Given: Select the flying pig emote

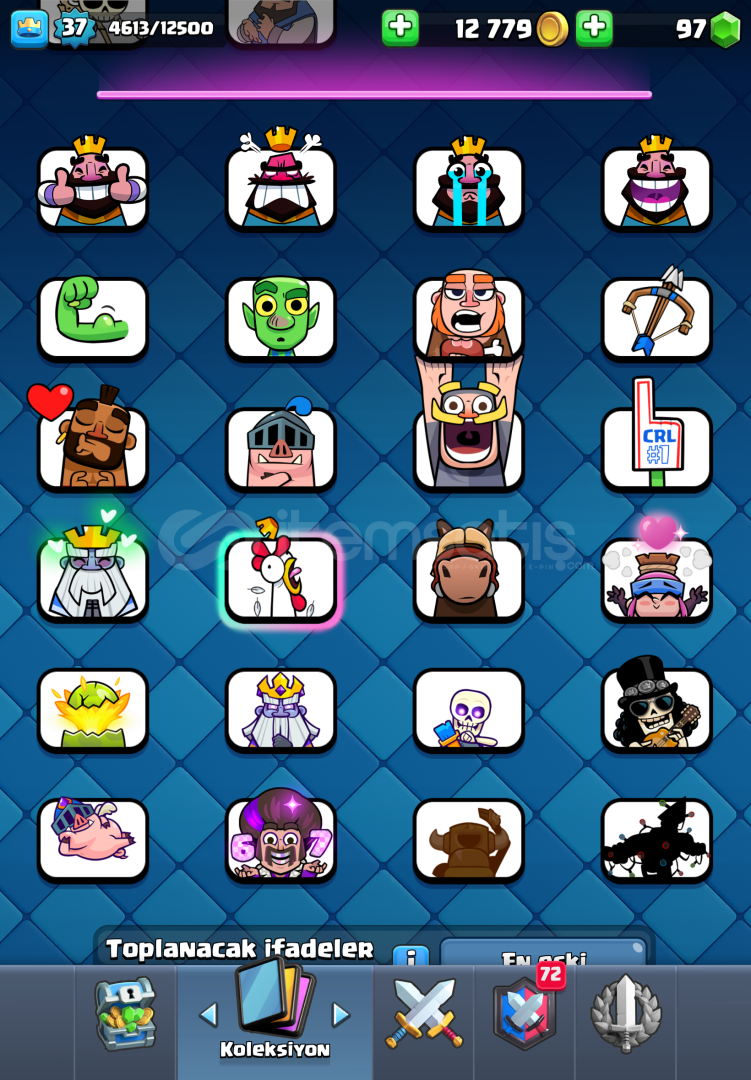Looking at the screenshot, I should coord(93,838).
